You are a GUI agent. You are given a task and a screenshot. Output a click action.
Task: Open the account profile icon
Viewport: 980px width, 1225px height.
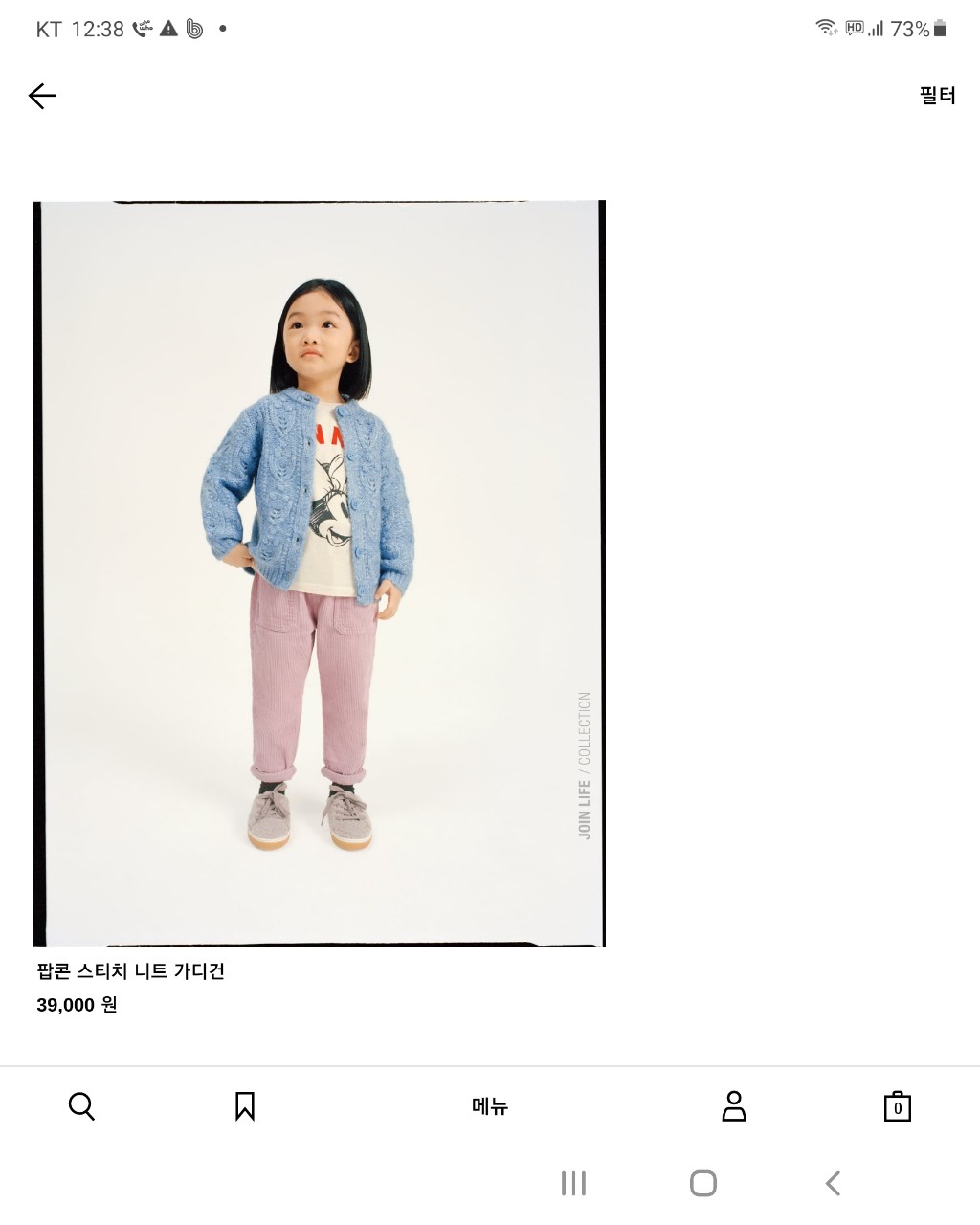coord(734,1106)
